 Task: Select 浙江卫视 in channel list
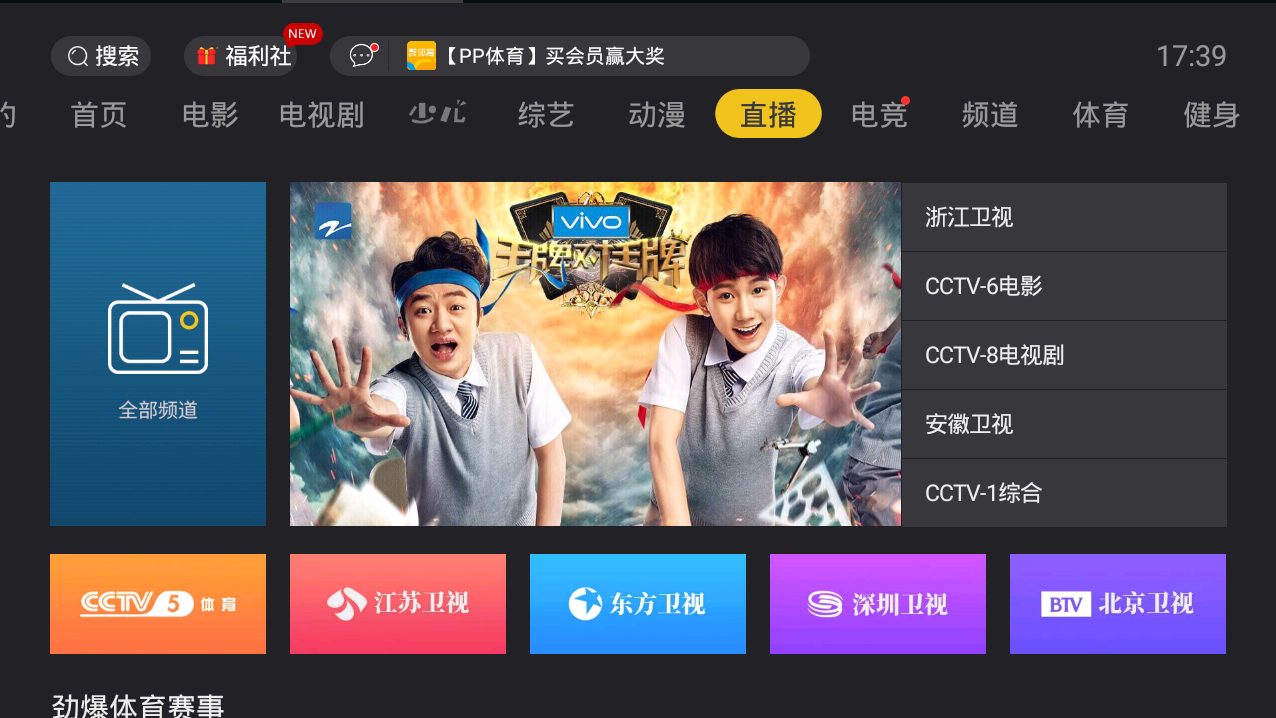[1064, 217]
